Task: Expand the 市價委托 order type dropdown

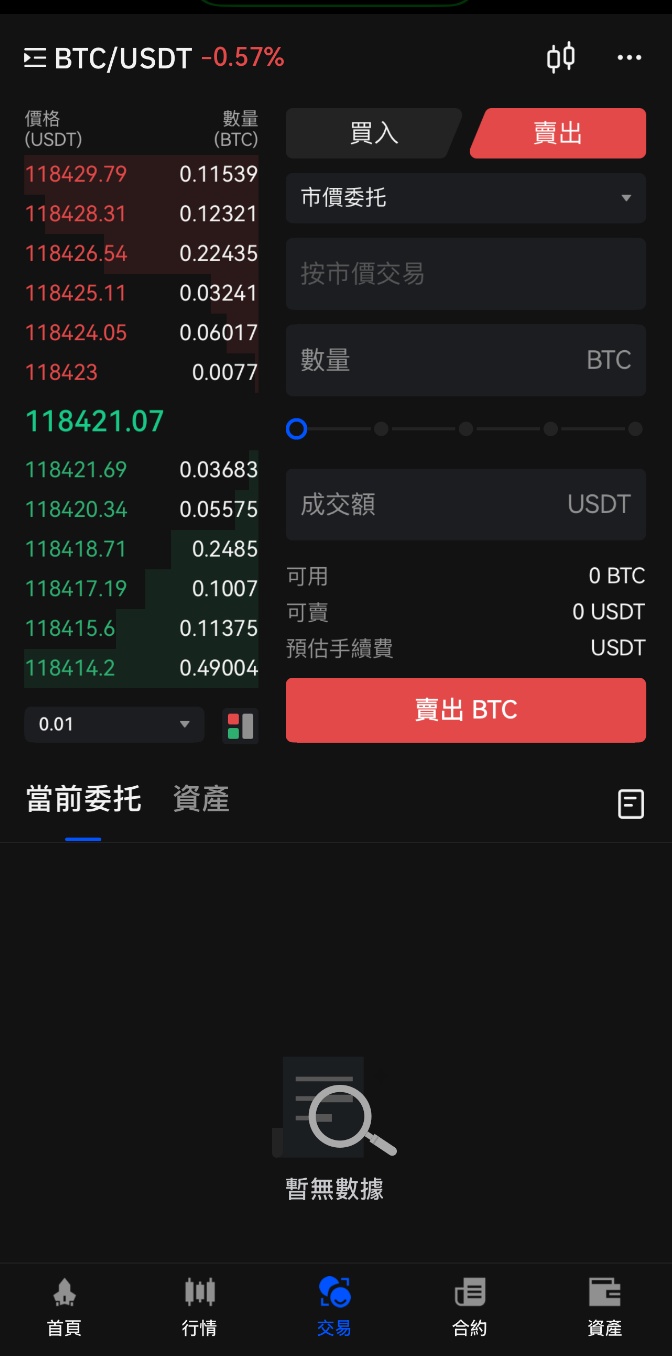Action: (x=466, y=198)
